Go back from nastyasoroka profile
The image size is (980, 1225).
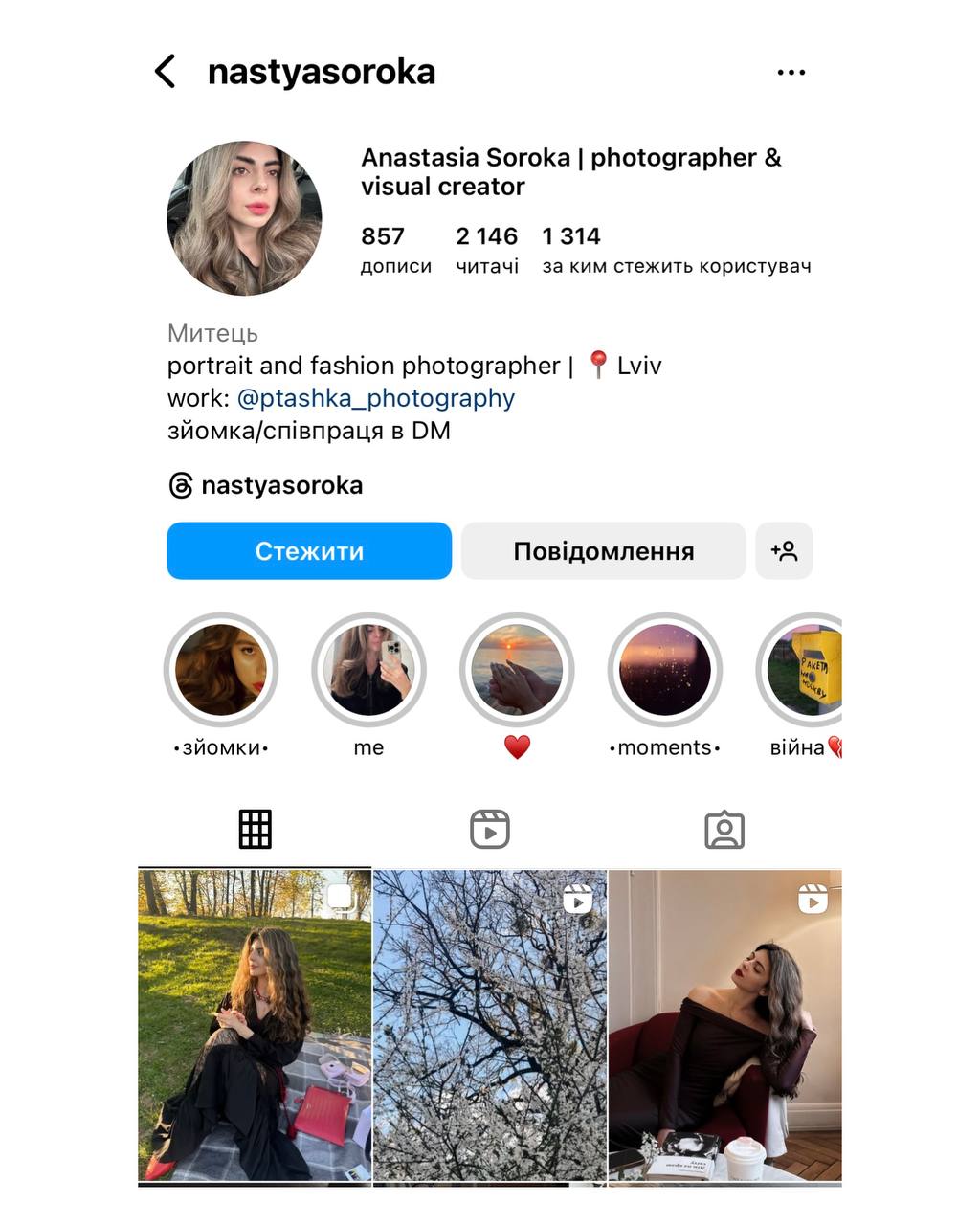tap(166, 72)
